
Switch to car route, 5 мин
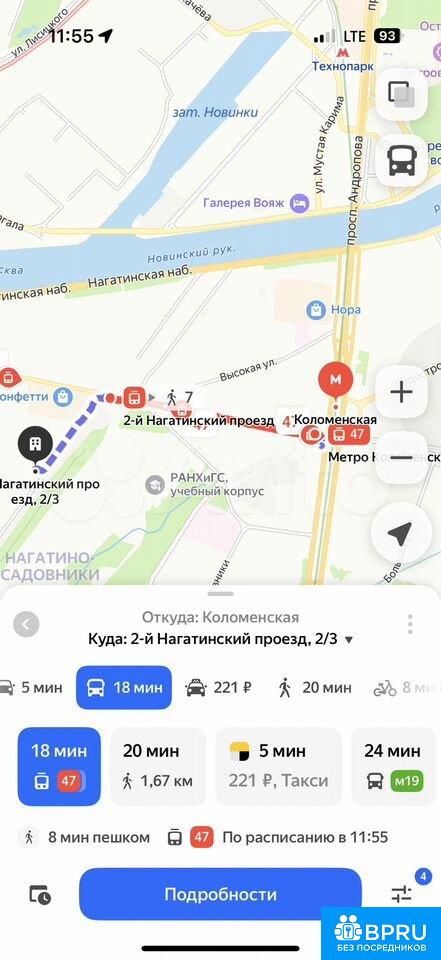point(31,688)
